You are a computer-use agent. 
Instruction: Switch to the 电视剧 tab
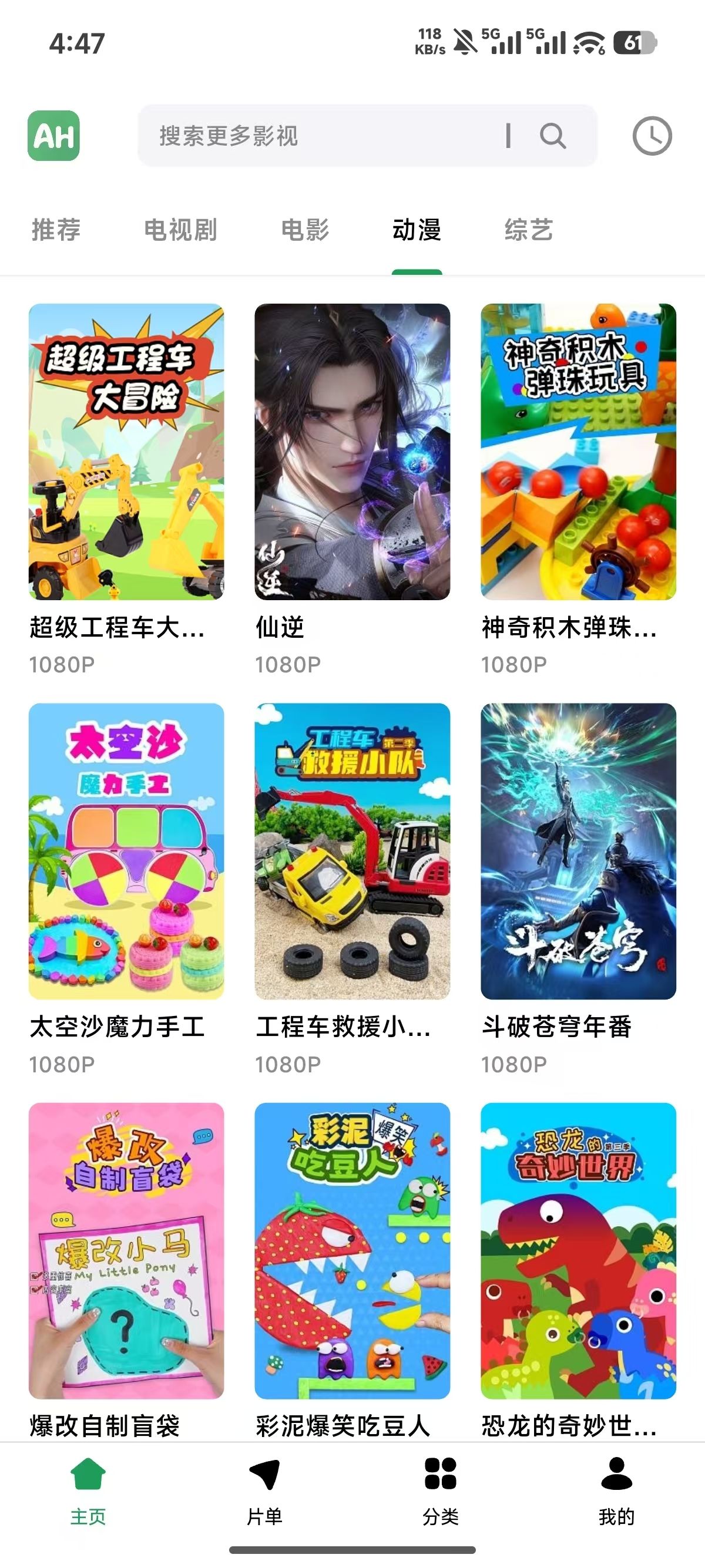(x=180, y=230)
